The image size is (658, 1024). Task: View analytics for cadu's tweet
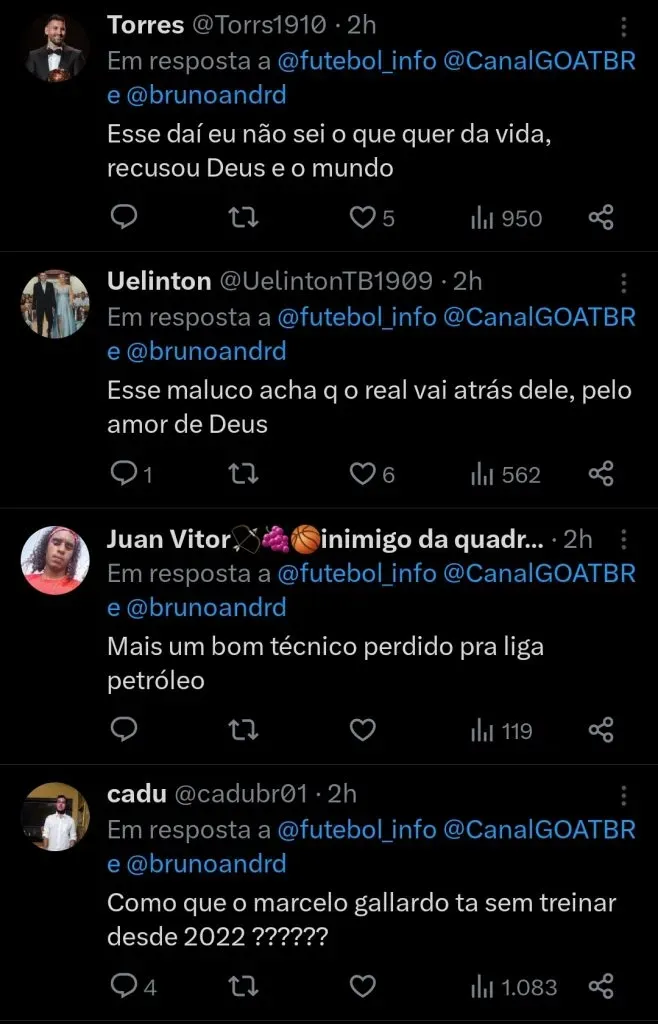(x=514, y=987)
